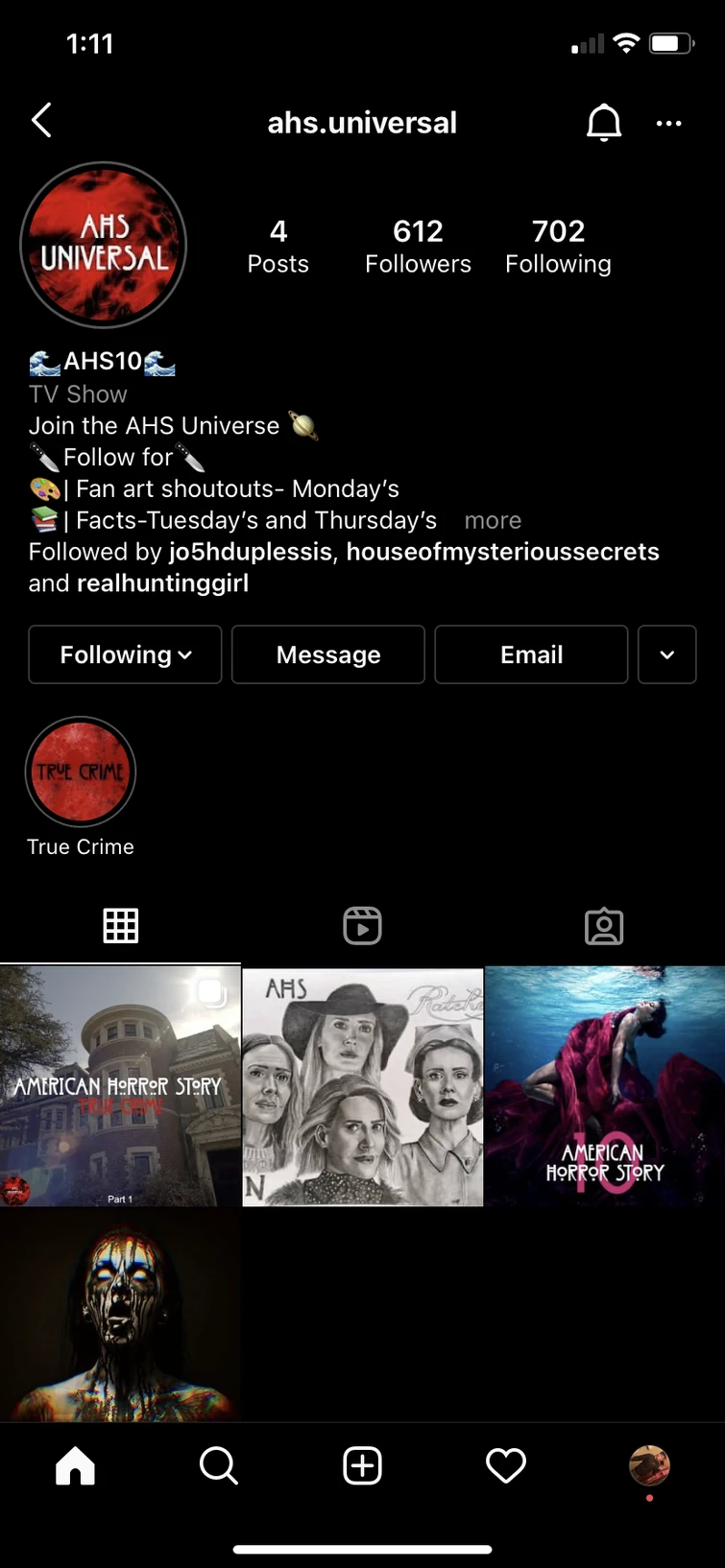Switch to the Reels tab
This screenshot has height=1568, width=725.
[362, 926]
